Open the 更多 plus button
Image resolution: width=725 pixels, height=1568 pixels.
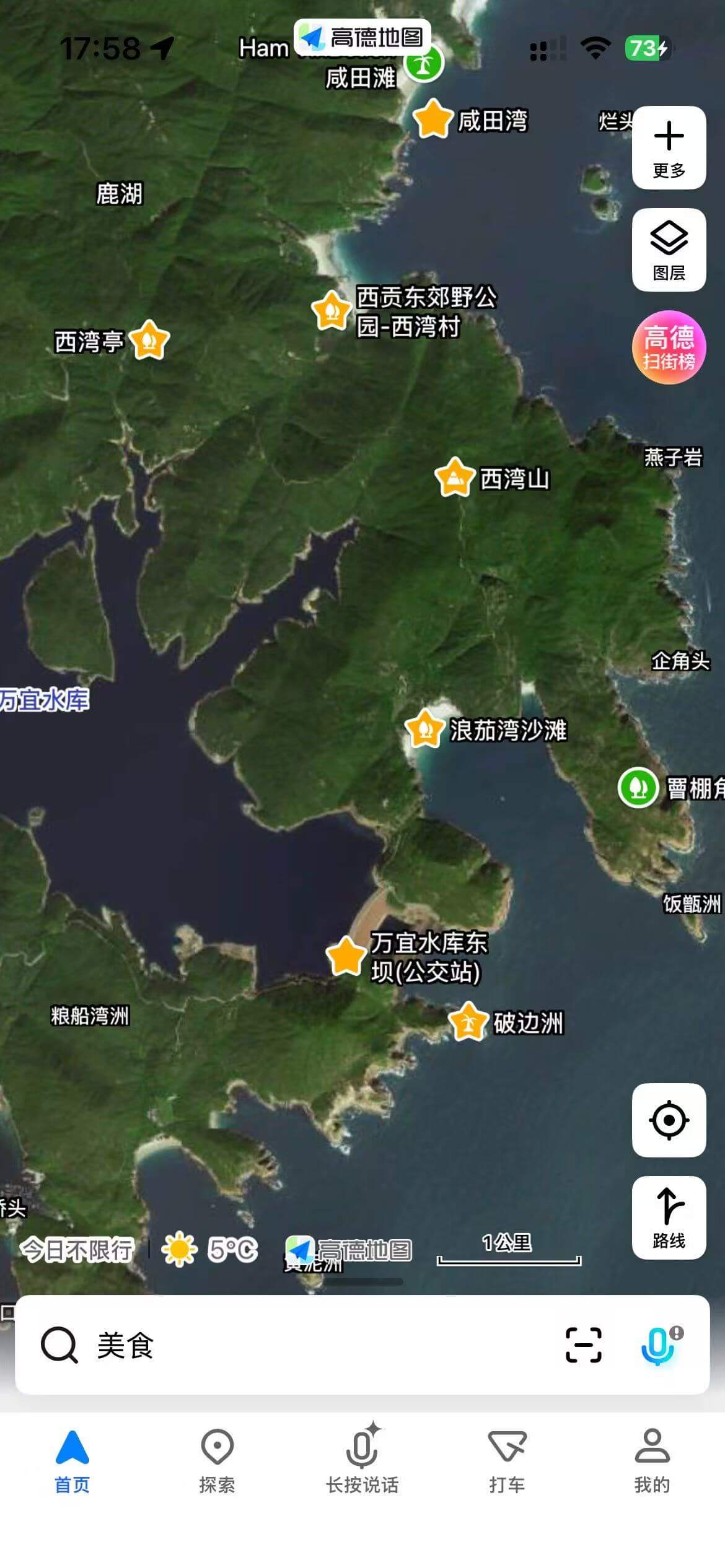pyautogui.click(x=669, y=147)
